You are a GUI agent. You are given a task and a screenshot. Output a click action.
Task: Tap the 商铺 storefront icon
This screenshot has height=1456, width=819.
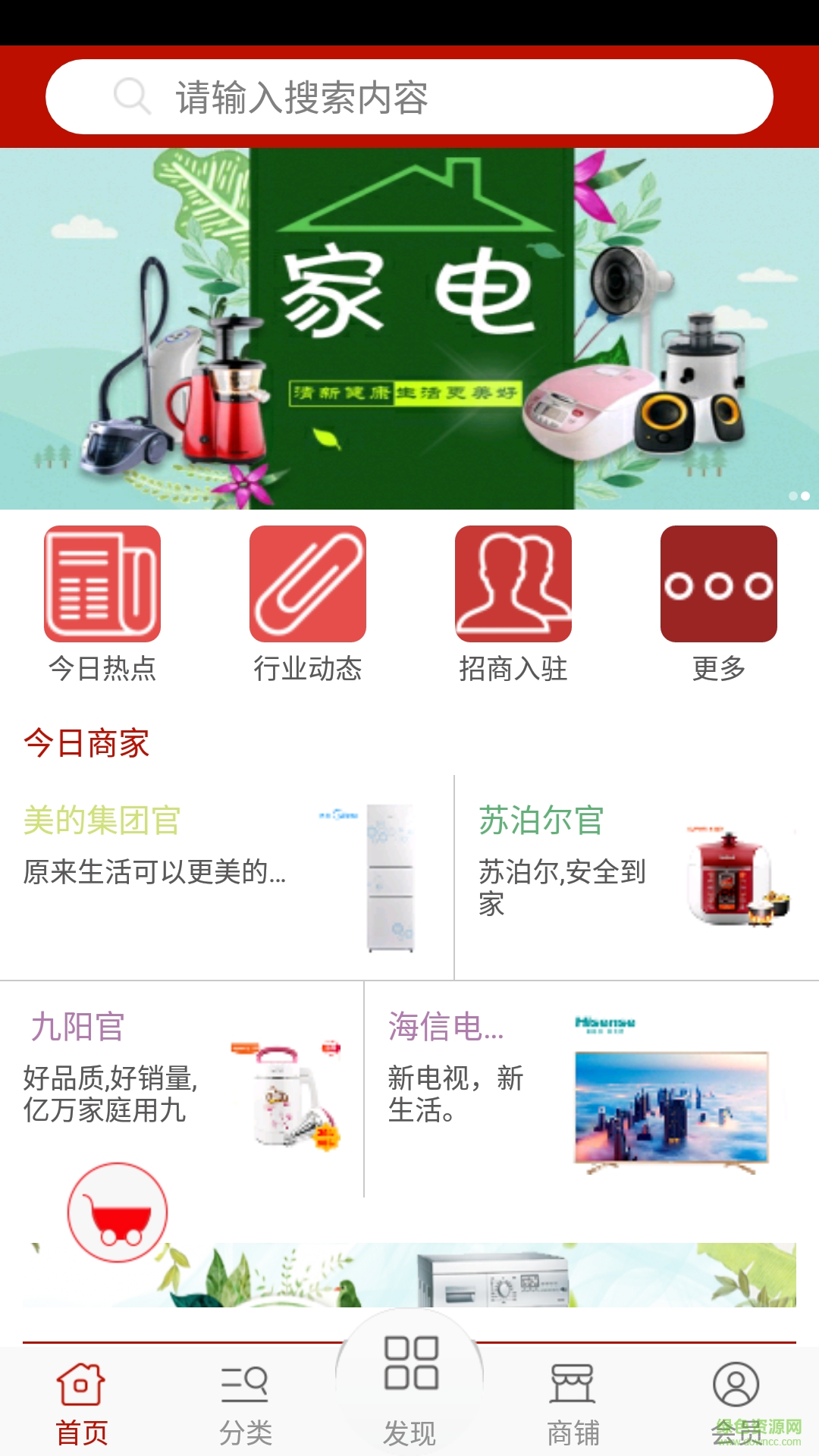[573, 1384]
